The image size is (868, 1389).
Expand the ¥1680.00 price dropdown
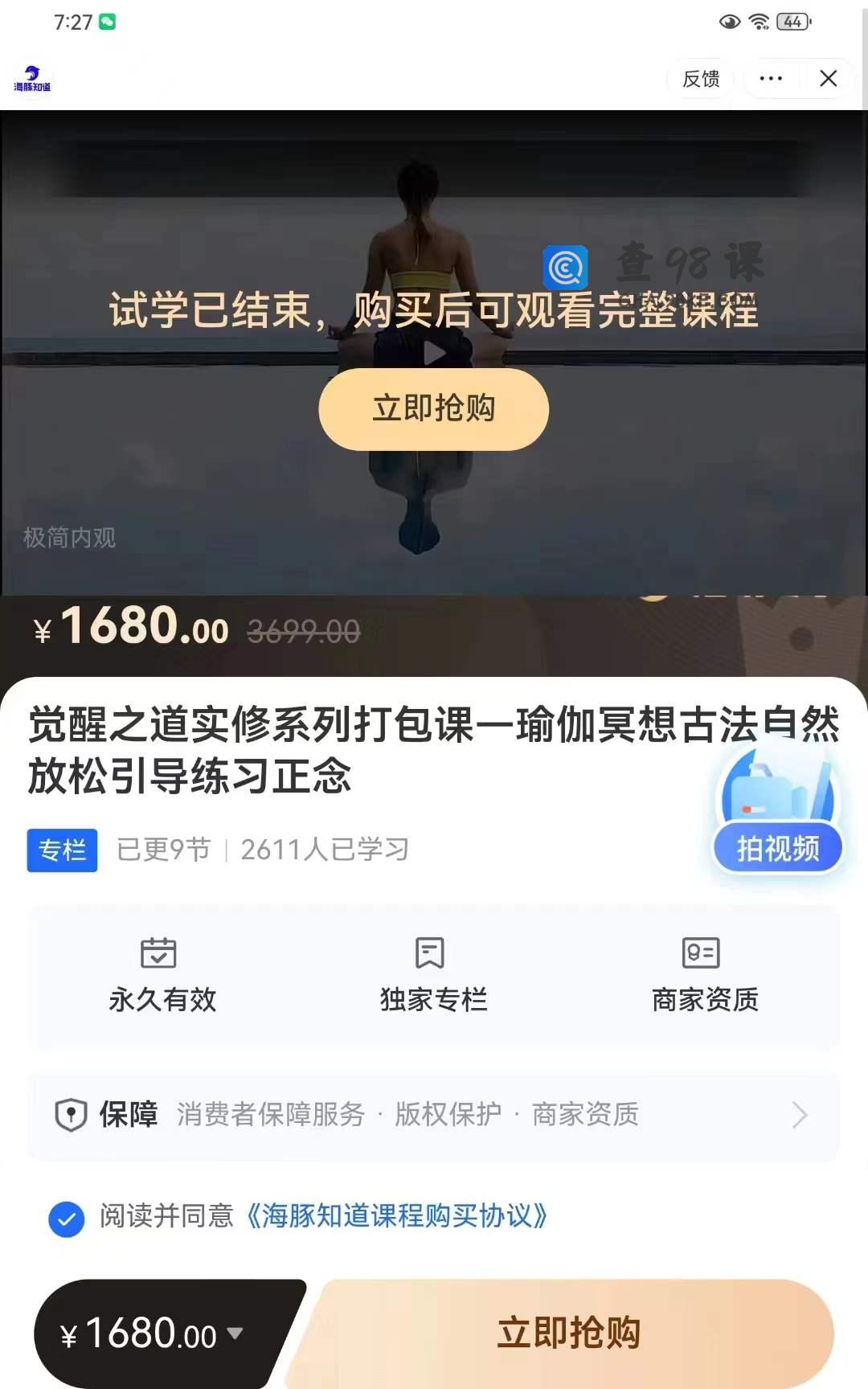click(234, 1333)
